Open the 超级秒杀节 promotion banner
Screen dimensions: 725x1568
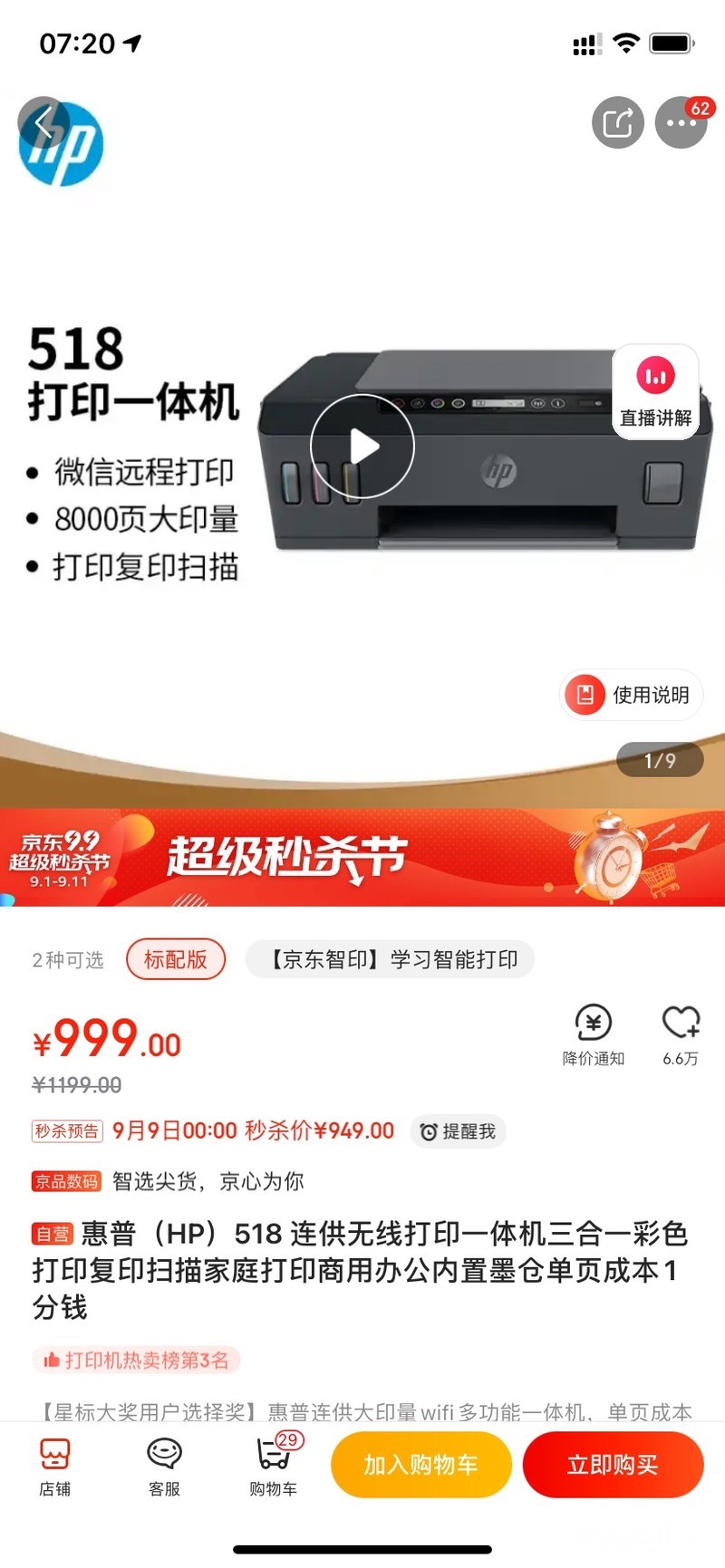click(362, 857)
